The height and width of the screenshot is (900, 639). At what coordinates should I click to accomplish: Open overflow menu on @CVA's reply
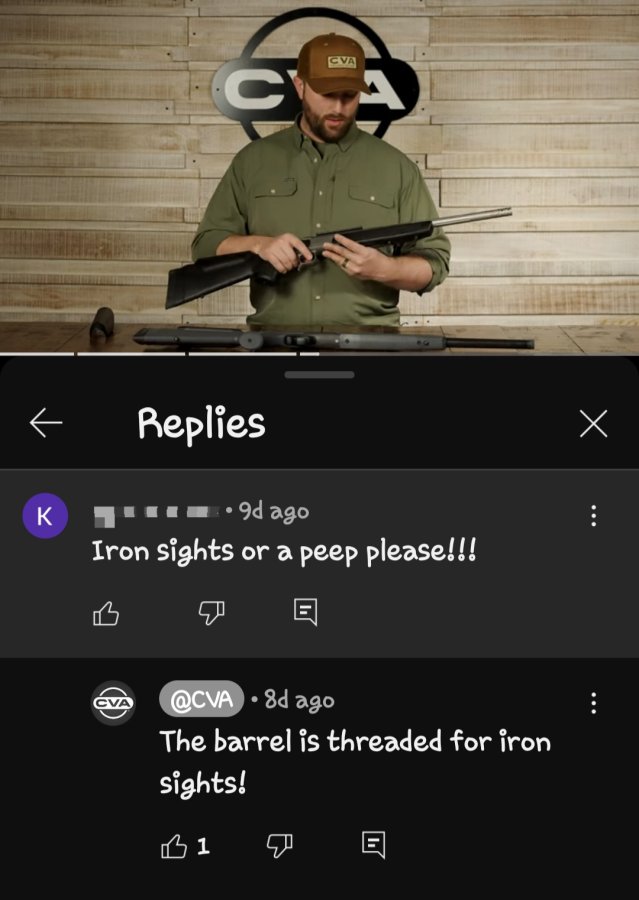click(x=593, y=703)
